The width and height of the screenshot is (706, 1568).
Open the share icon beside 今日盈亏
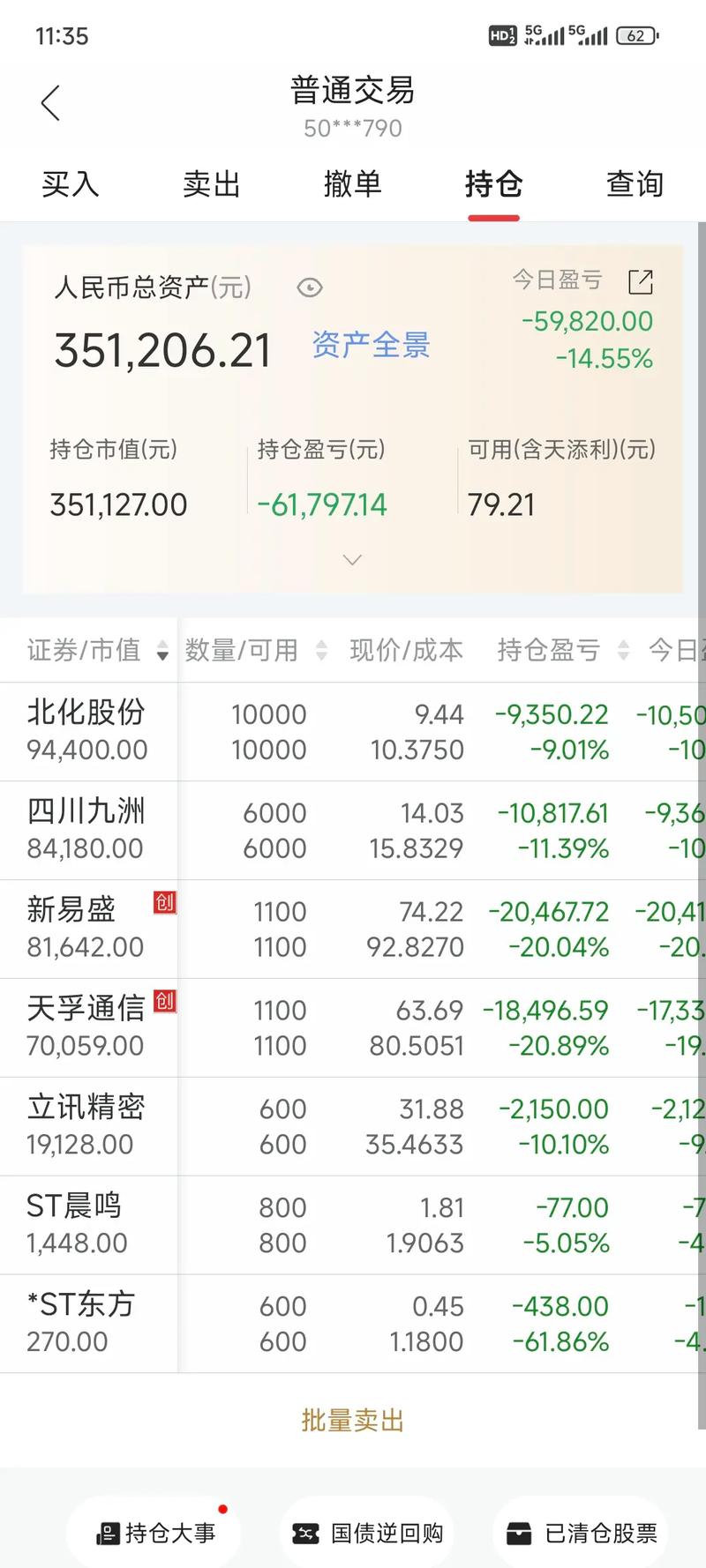pyautogui.click(x=641, y=282)
